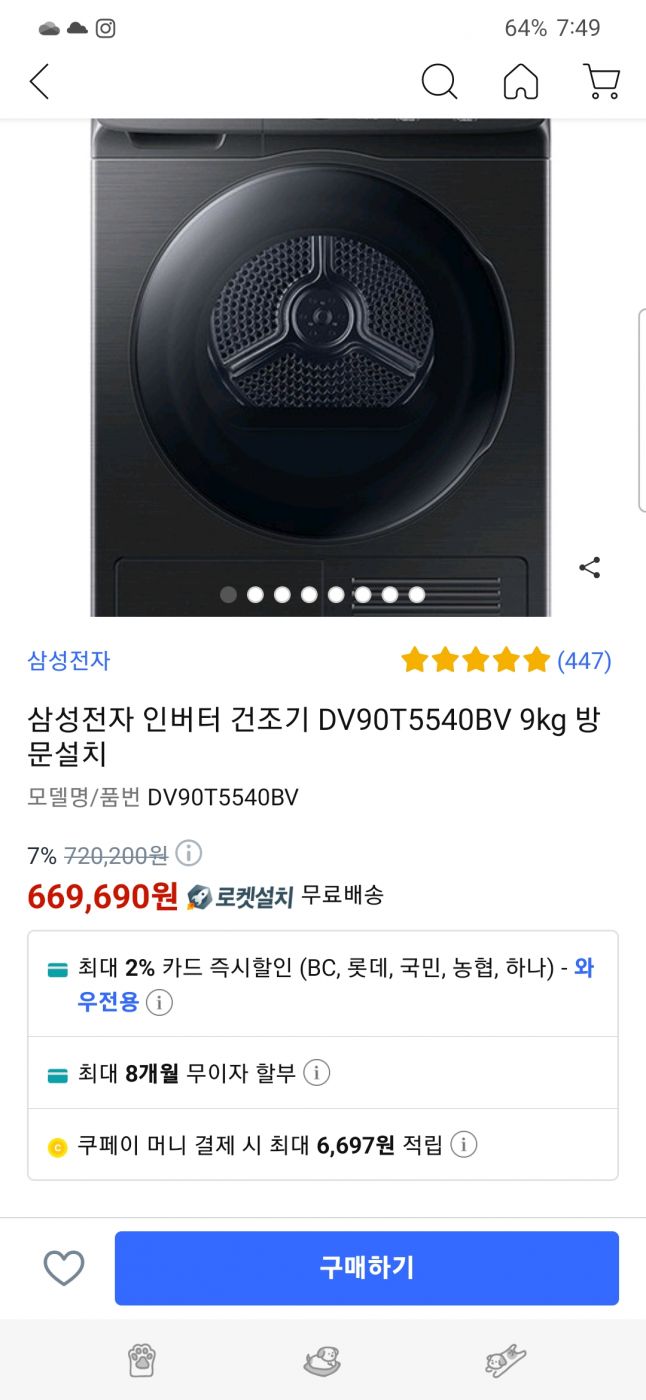Open the search magnifier icon
Viewport: 646px width, 1400px height.
pos(439,82)
